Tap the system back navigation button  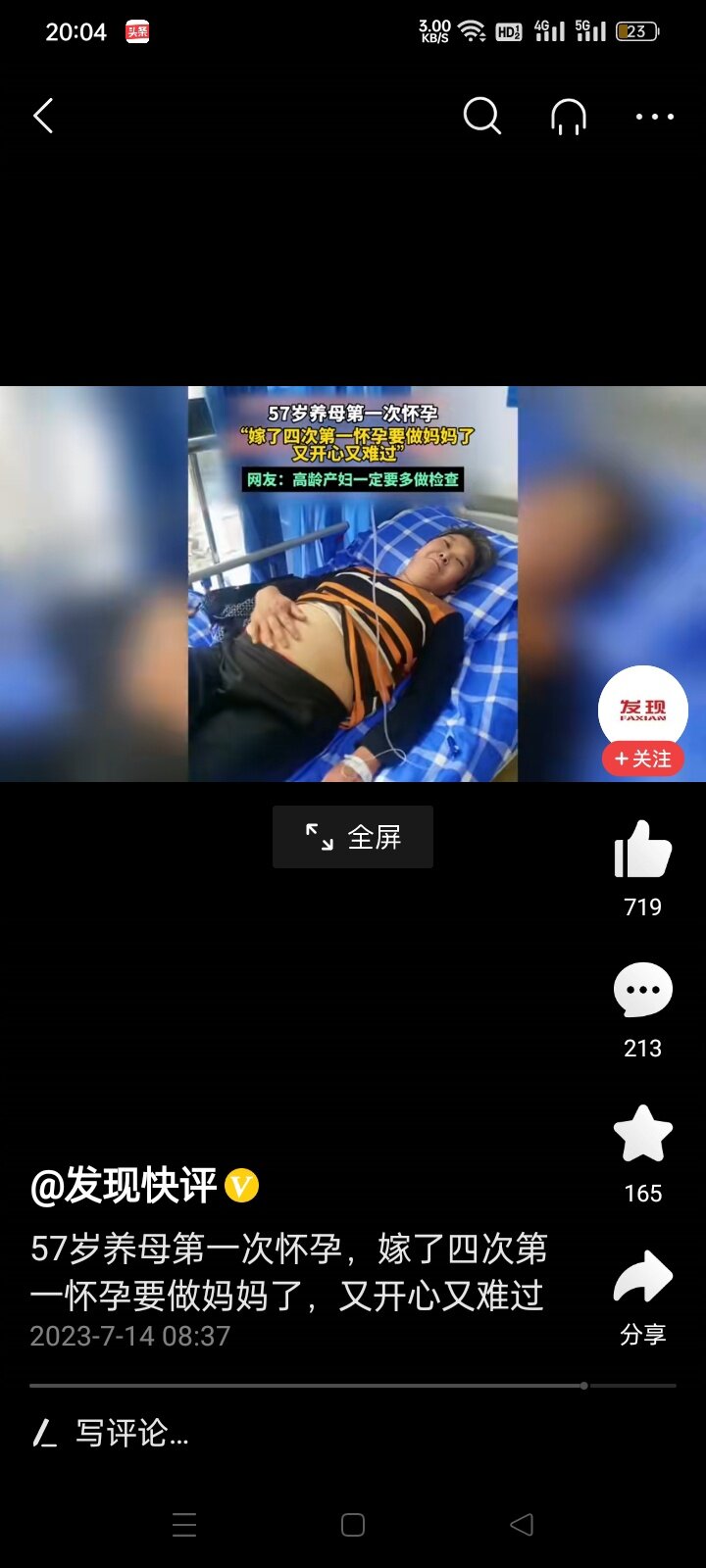(x=522, y=1524)
